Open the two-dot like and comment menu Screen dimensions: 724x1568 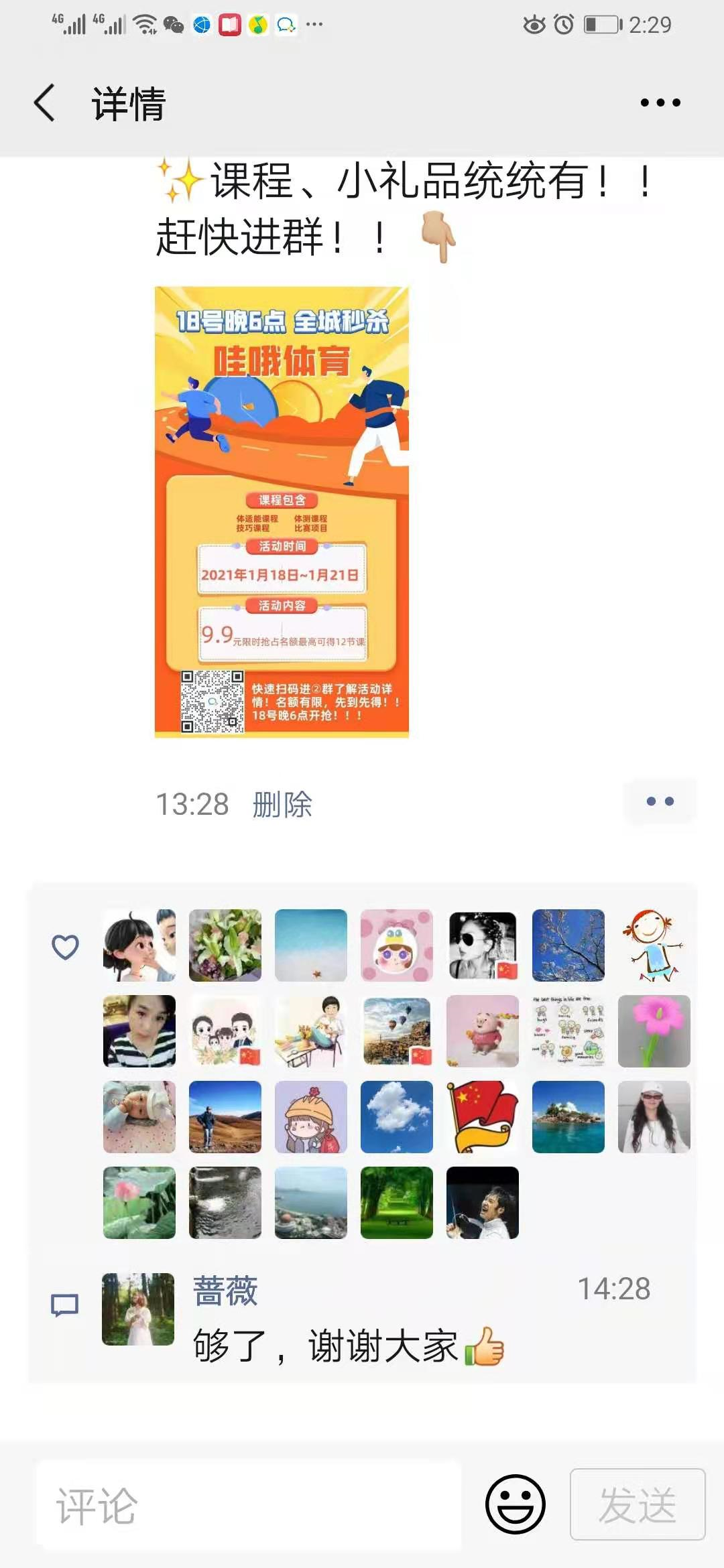pos(660,801)
